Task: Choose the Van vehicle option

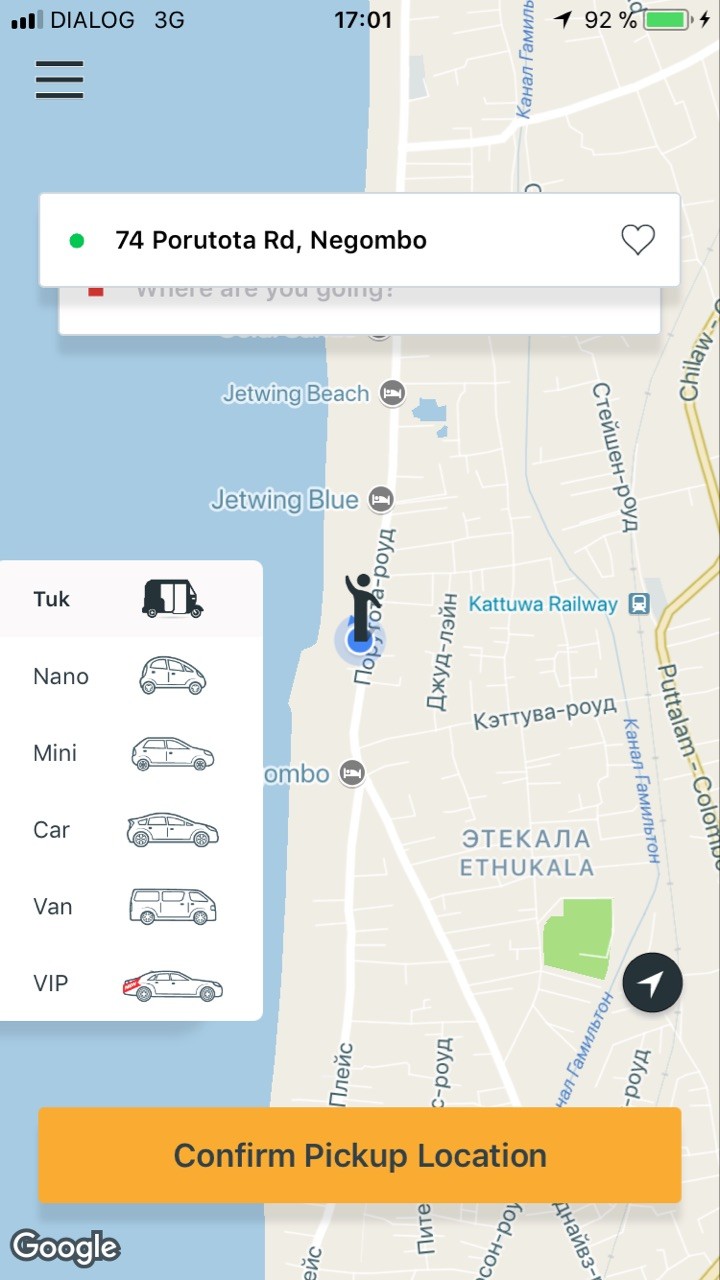Action: 131,907
